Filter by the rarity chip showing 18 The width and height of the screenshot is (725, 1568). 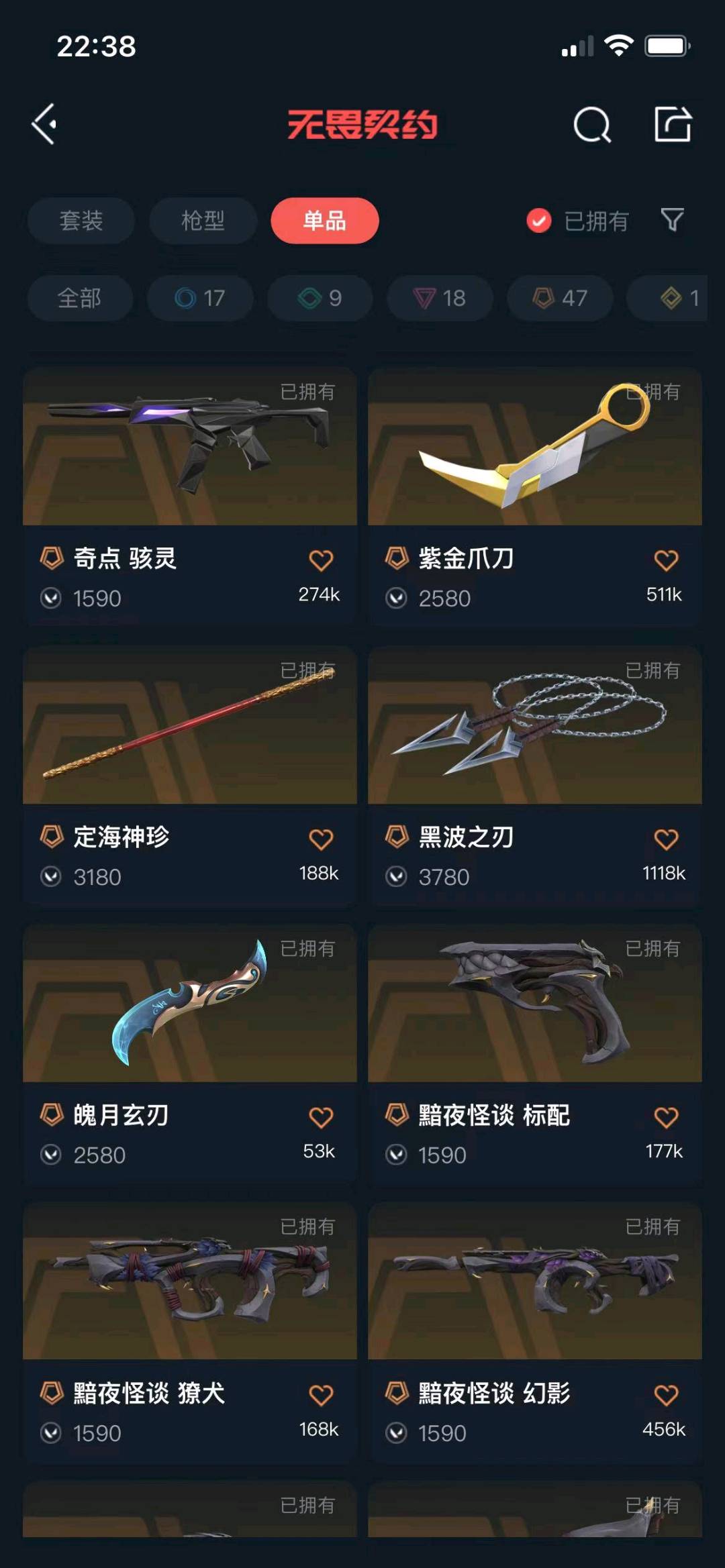coord(440,298)
